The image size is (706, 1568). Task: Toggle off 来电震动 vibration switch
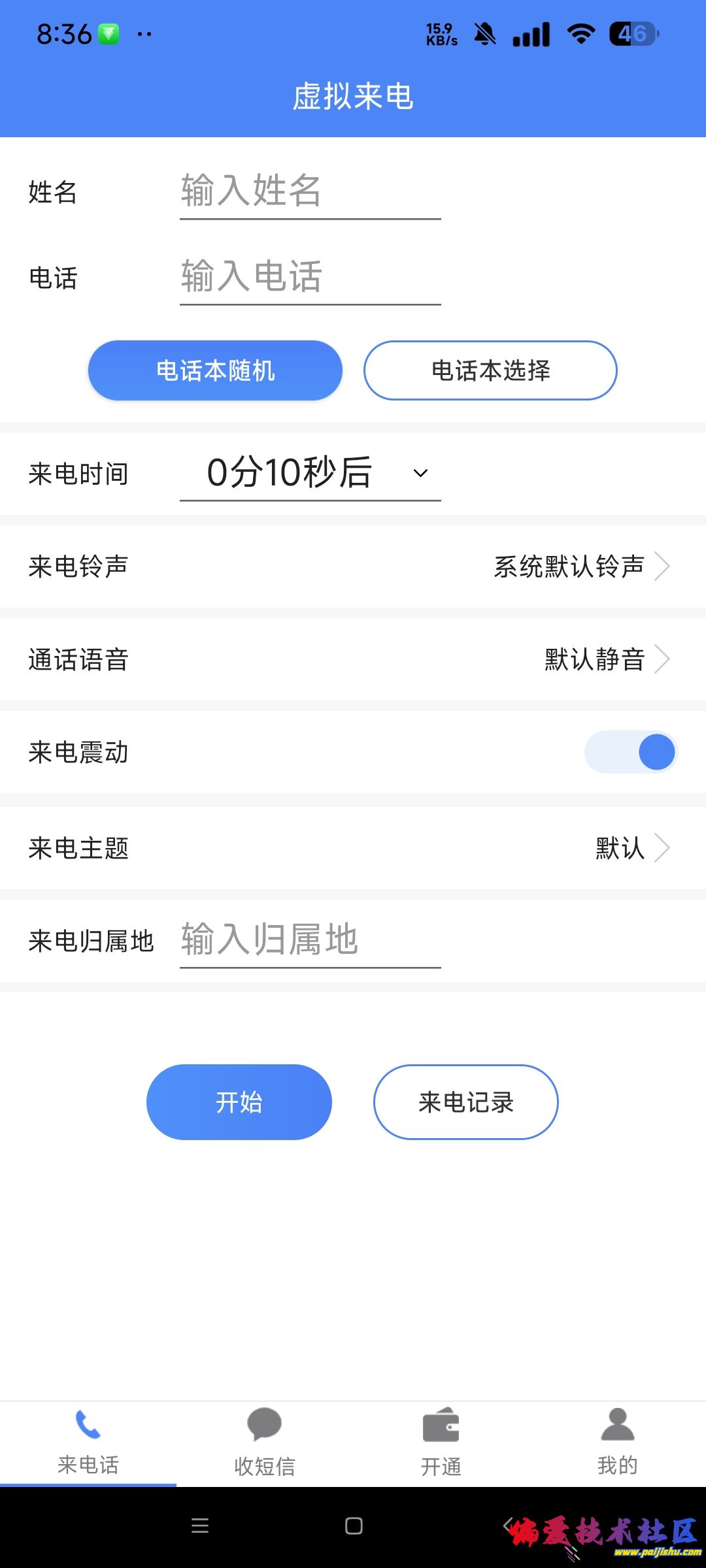click(x=630, y=752)
